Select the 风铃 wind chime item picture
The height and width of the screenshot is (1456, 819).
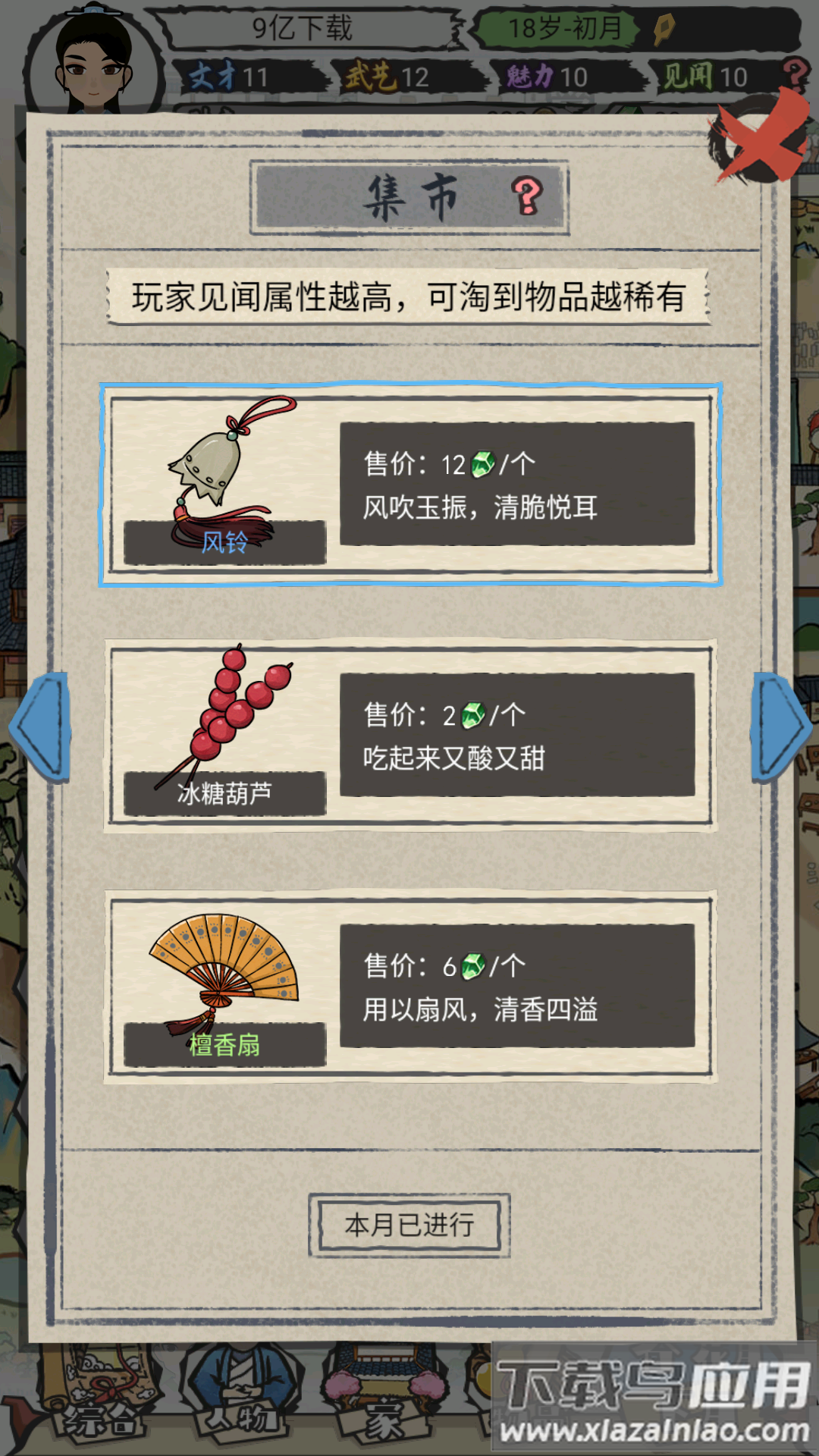pos(227,470)
